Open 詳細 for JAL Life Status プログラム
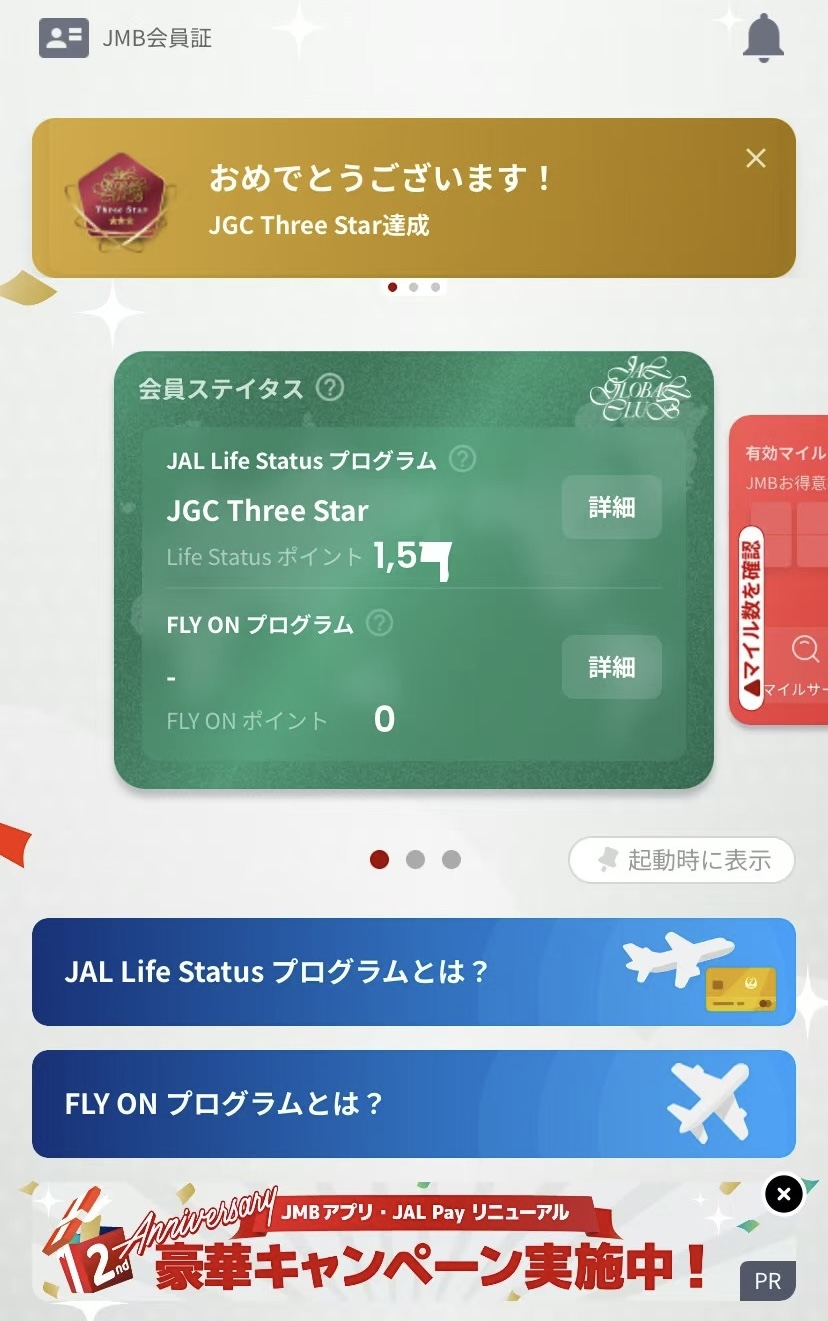Viewport: 828px width, 1321px height. 611,507
